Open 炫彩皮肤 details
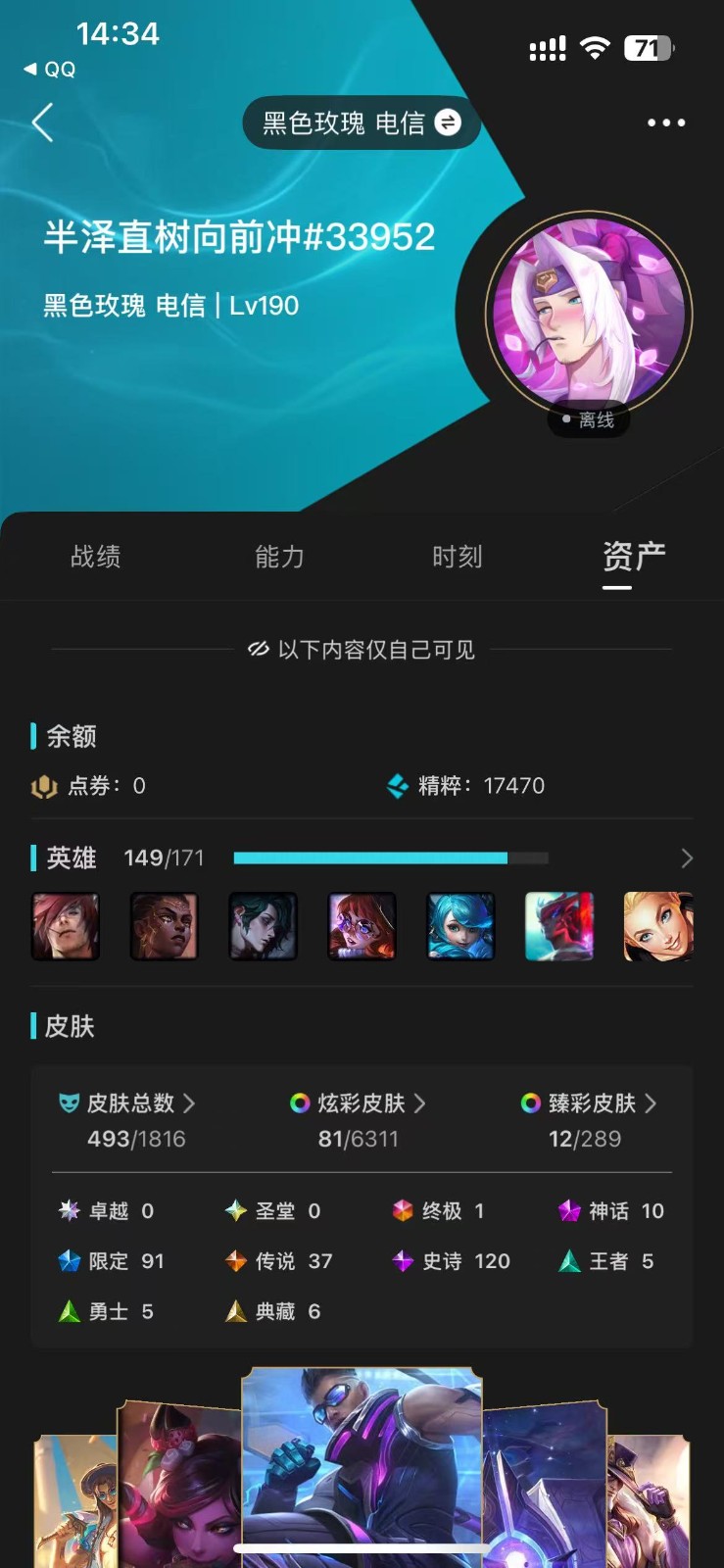Image resolution: width=724 pixels, height=1568 pixels. click(x=360, y=1103)
